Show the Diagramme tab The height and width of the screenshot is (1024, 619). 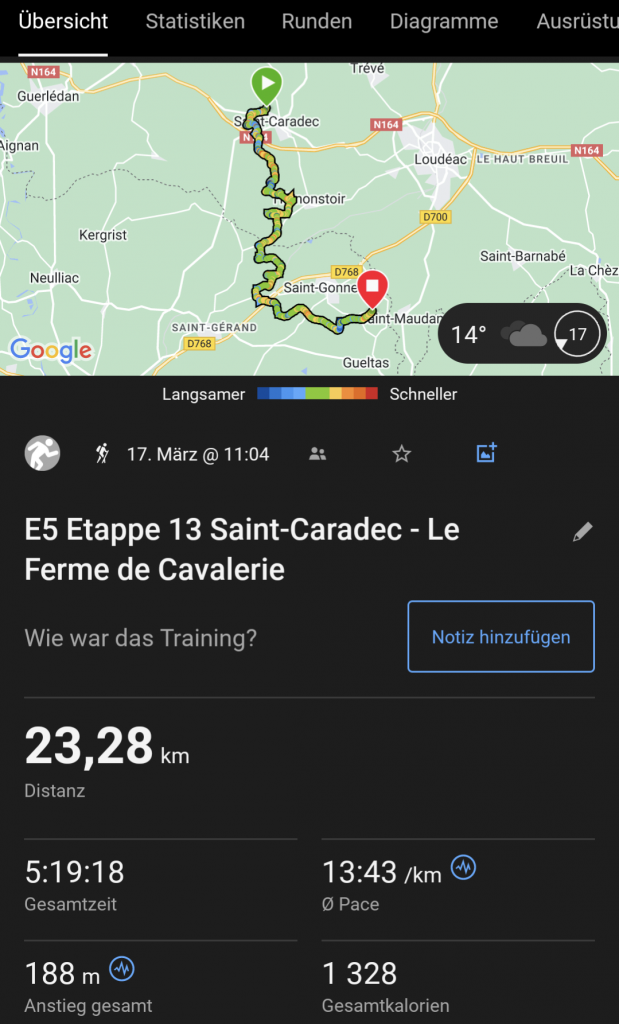[444, 21]
